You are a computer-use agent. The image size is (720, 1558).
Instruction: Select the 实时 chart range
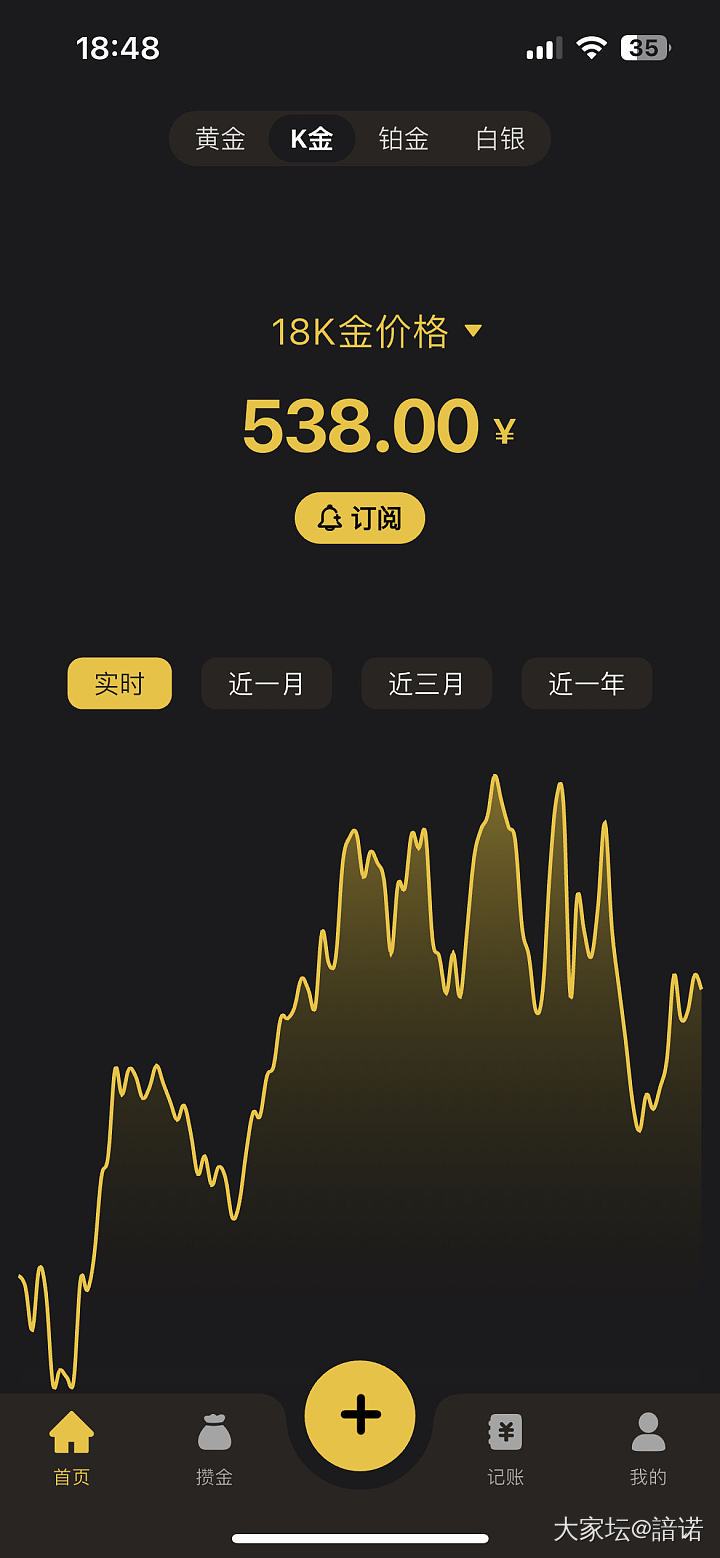tap(120, 684)
